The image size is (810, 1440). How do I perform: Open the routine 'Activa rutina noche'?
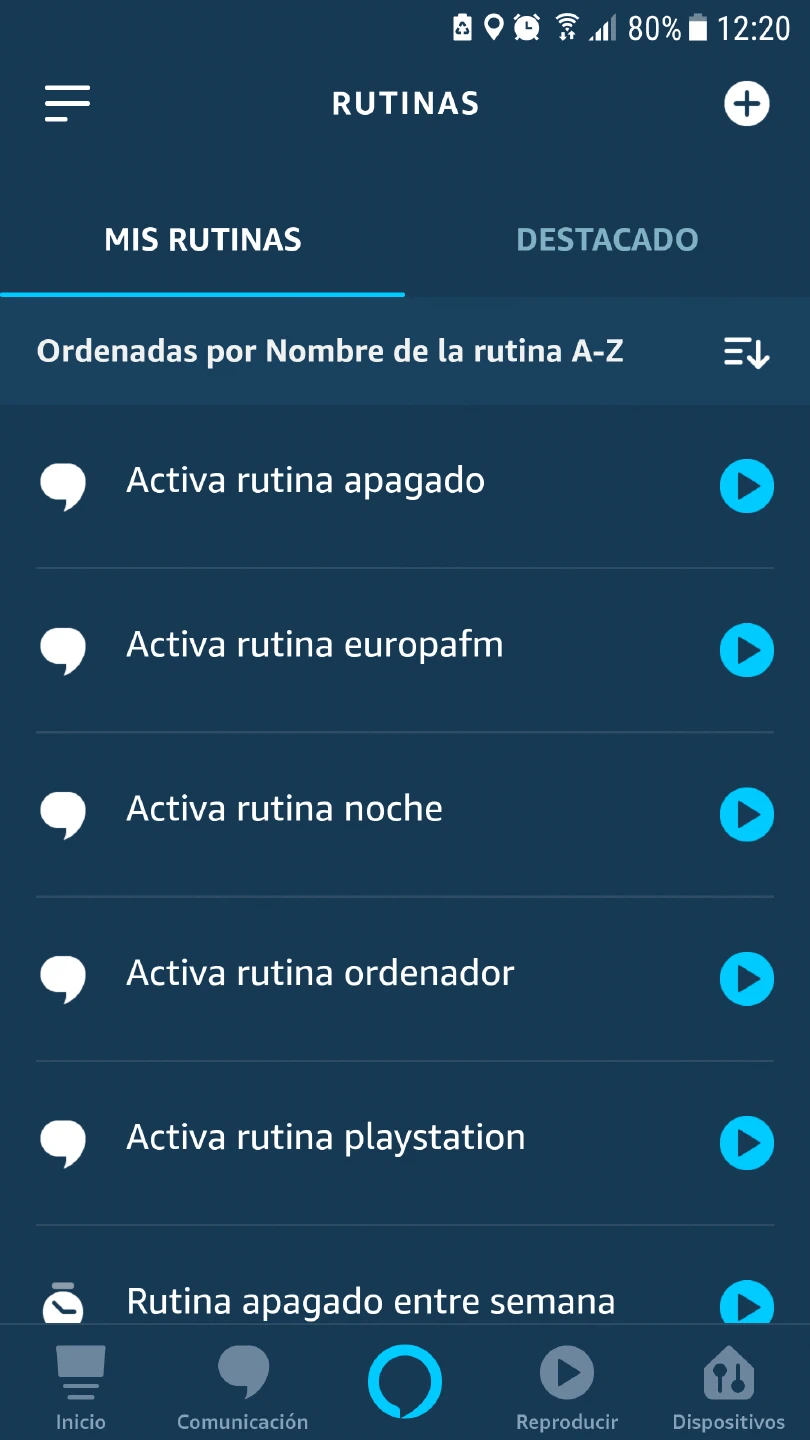tap(284, 810)
